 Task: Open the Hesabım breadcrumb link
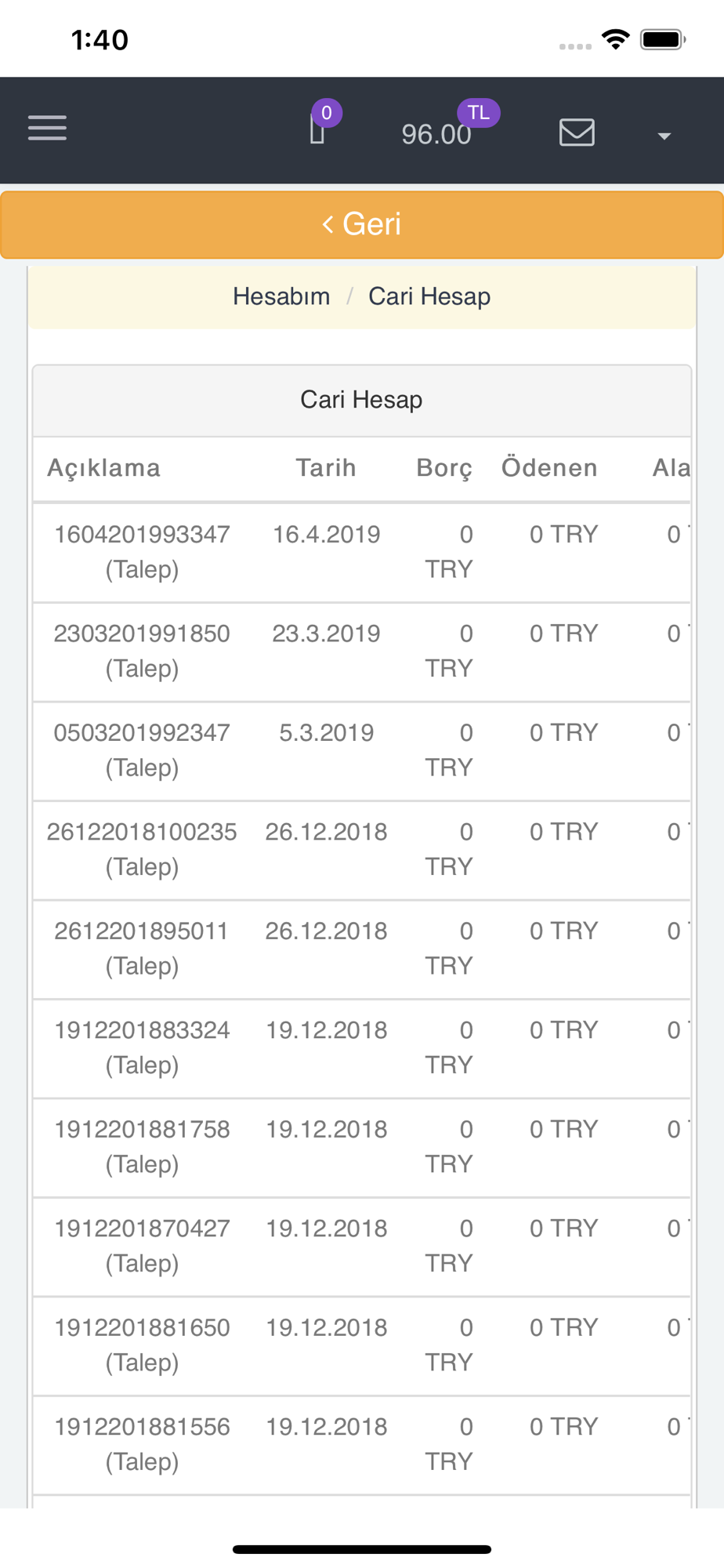(x=281, y=296)
